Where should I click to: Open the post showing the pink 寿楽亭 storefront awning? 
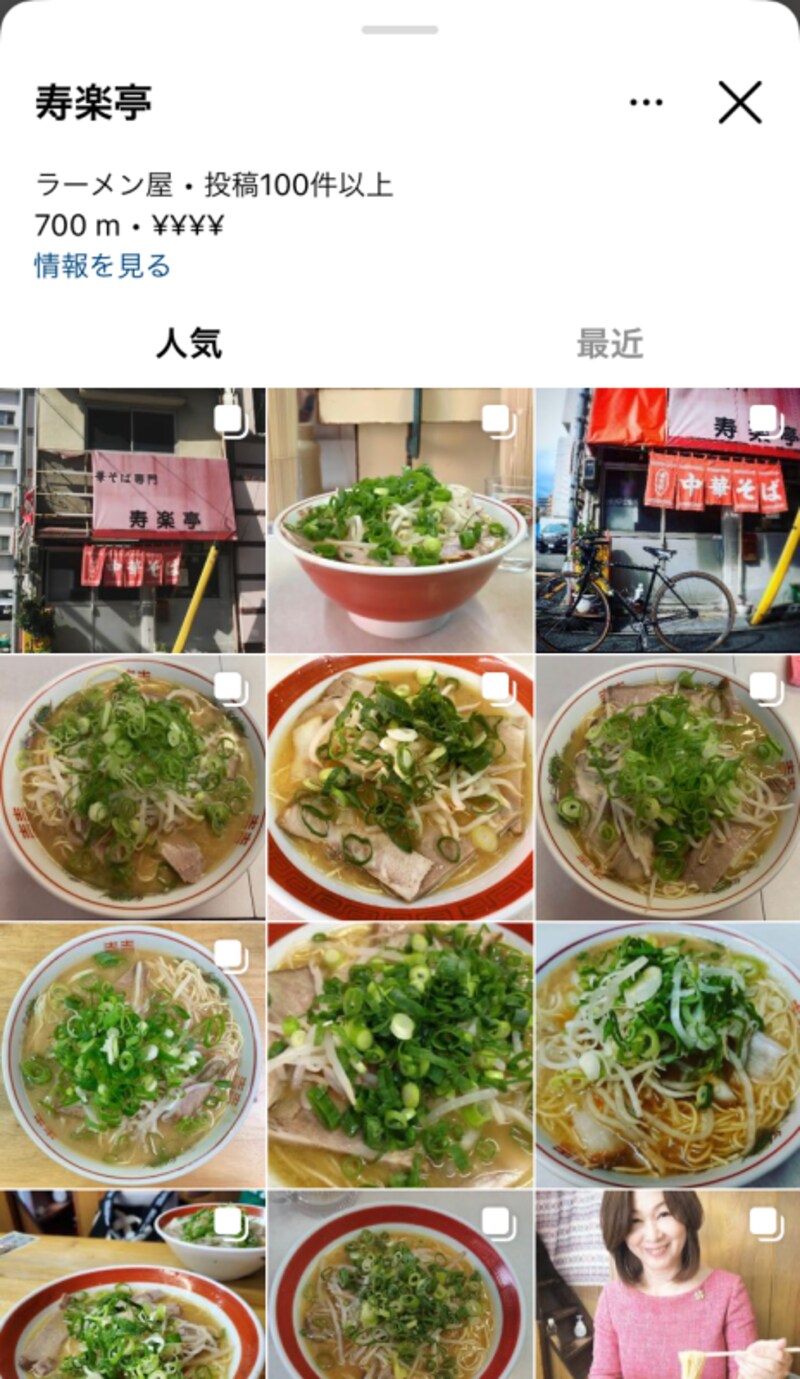pos(132,520)
